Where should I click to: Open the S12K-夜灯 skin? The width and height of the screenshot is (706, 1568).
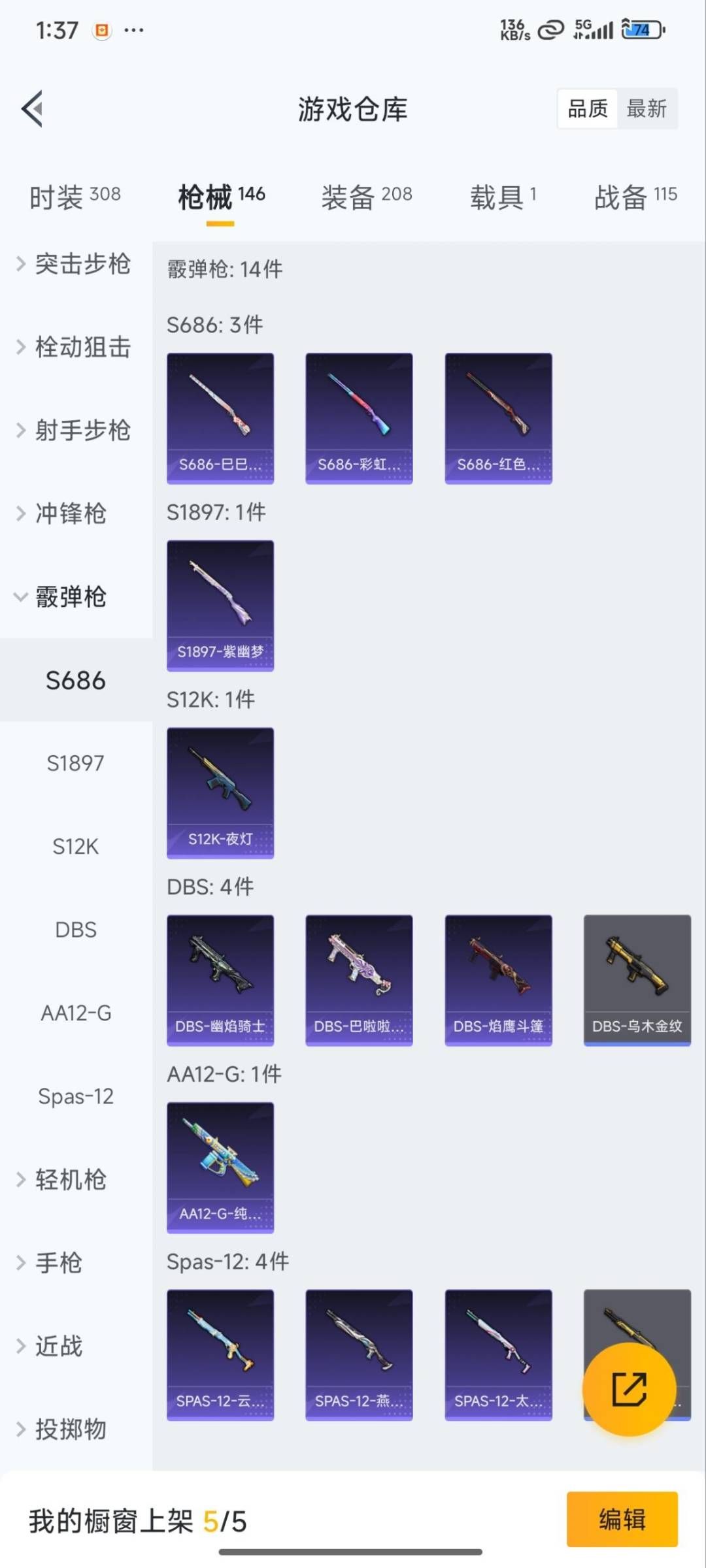click(x=220, y=792)
